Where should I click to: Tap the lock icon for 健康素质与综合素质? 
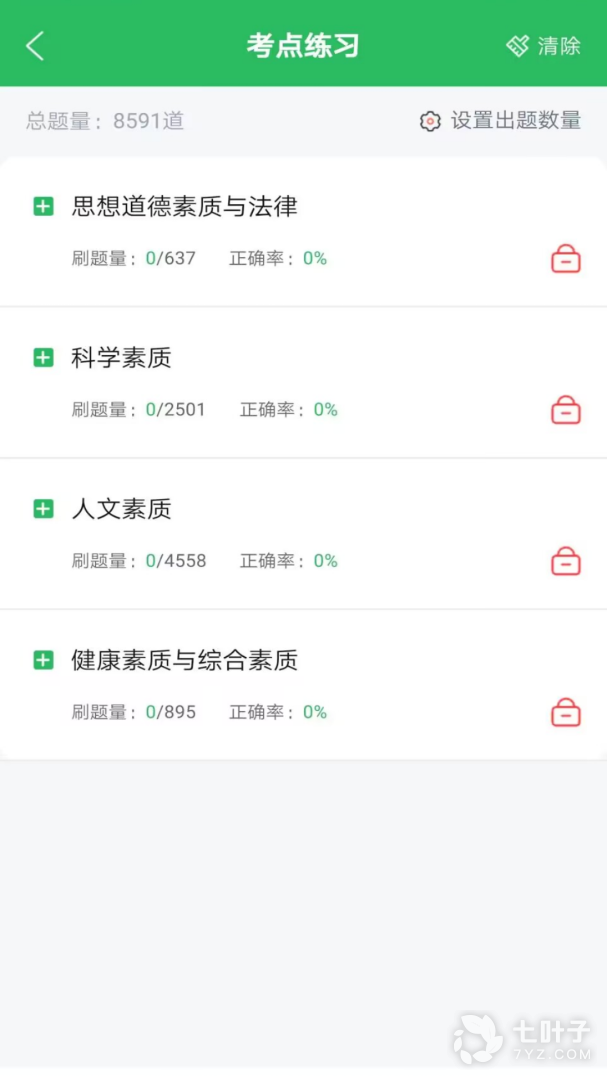566,713
